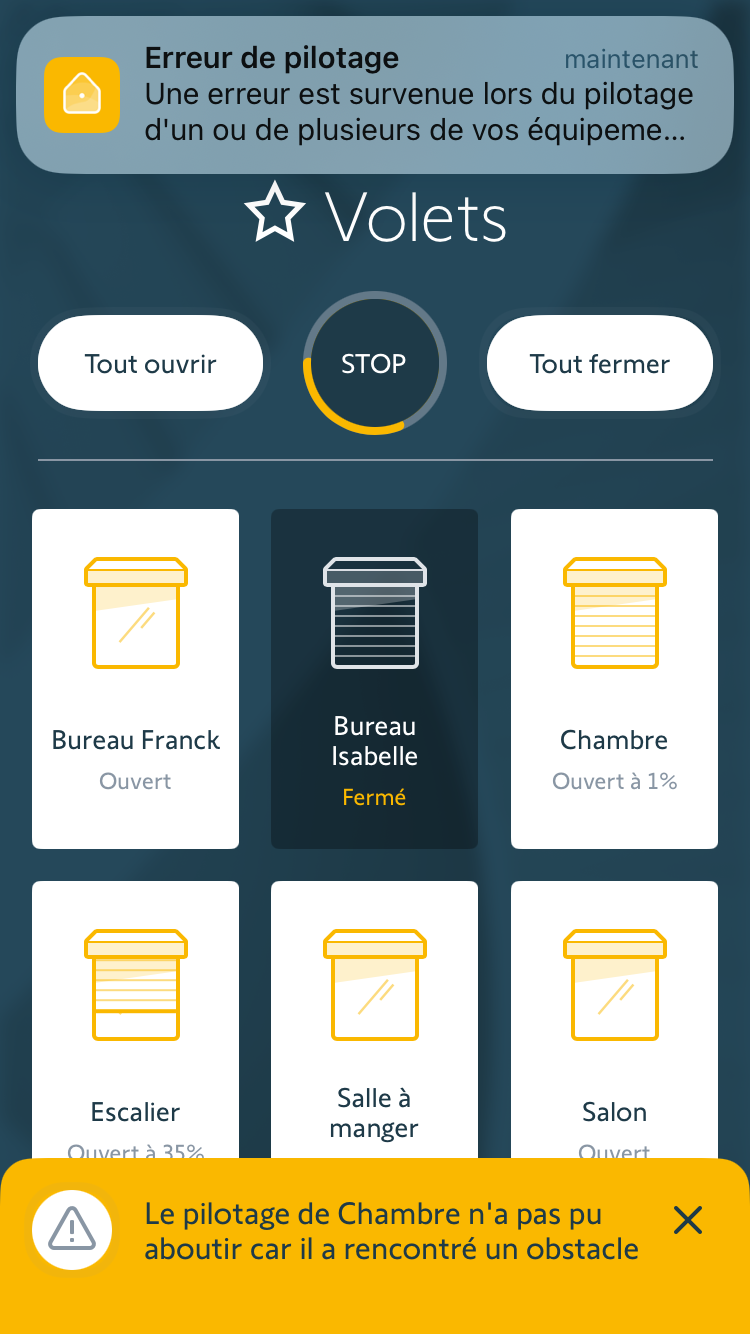Image resolution: width=750 pixels, height=1334 pixels.
Task: Tap the Tout fermer button
Action: coord(600,364)
